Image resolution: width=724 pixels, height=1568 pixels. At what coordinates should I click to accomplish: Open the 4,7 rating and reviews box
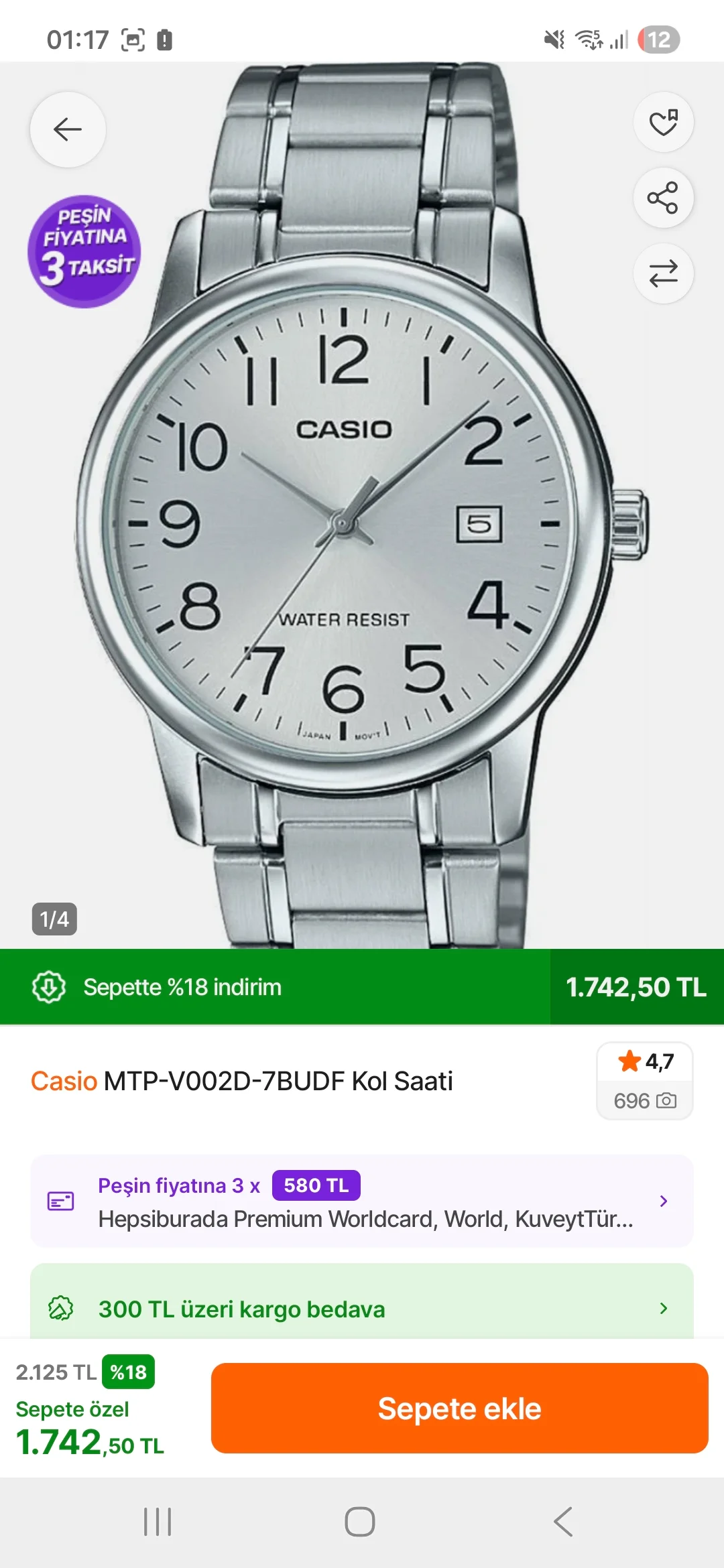pyautogui.click(x=644, y=1080)
